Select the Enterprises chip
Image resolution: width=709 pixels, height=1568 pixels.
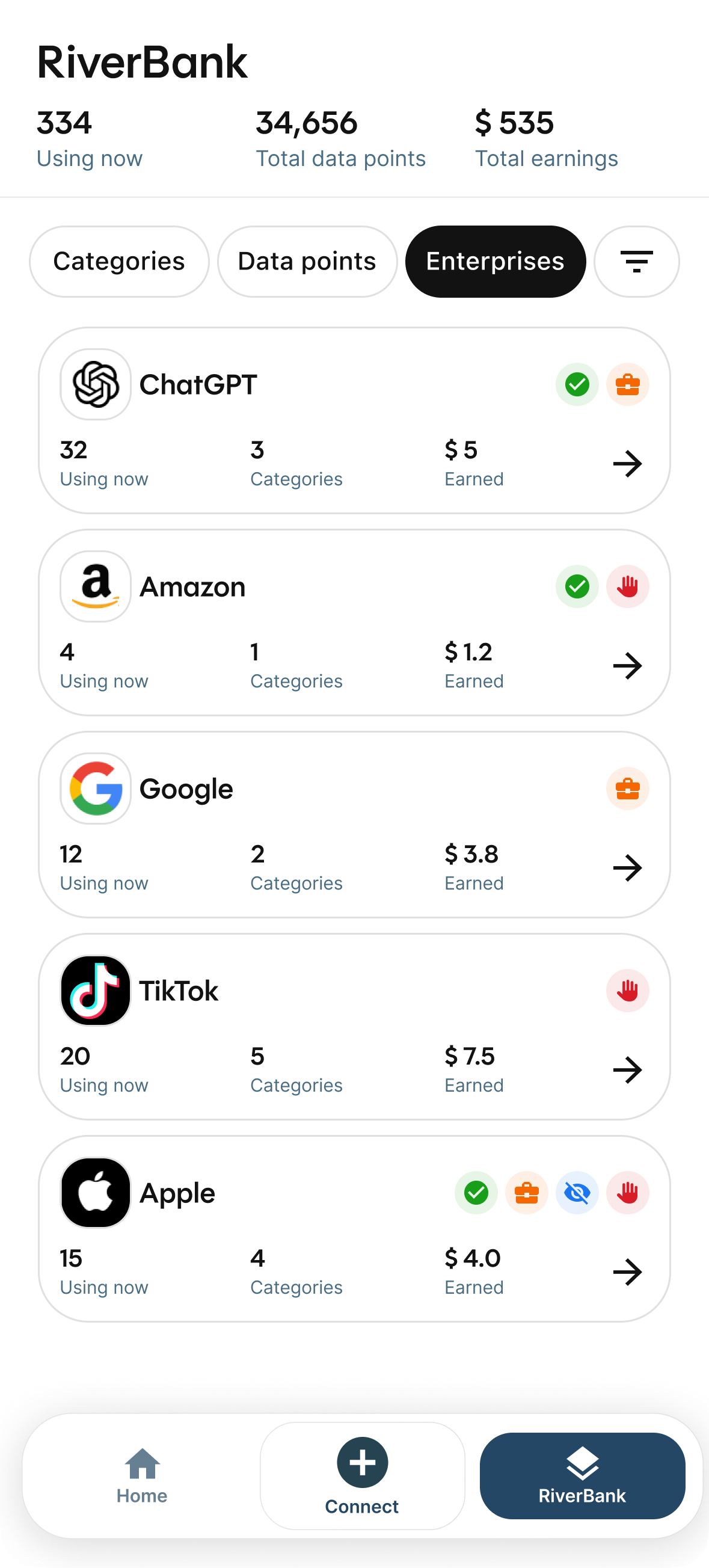496,262
